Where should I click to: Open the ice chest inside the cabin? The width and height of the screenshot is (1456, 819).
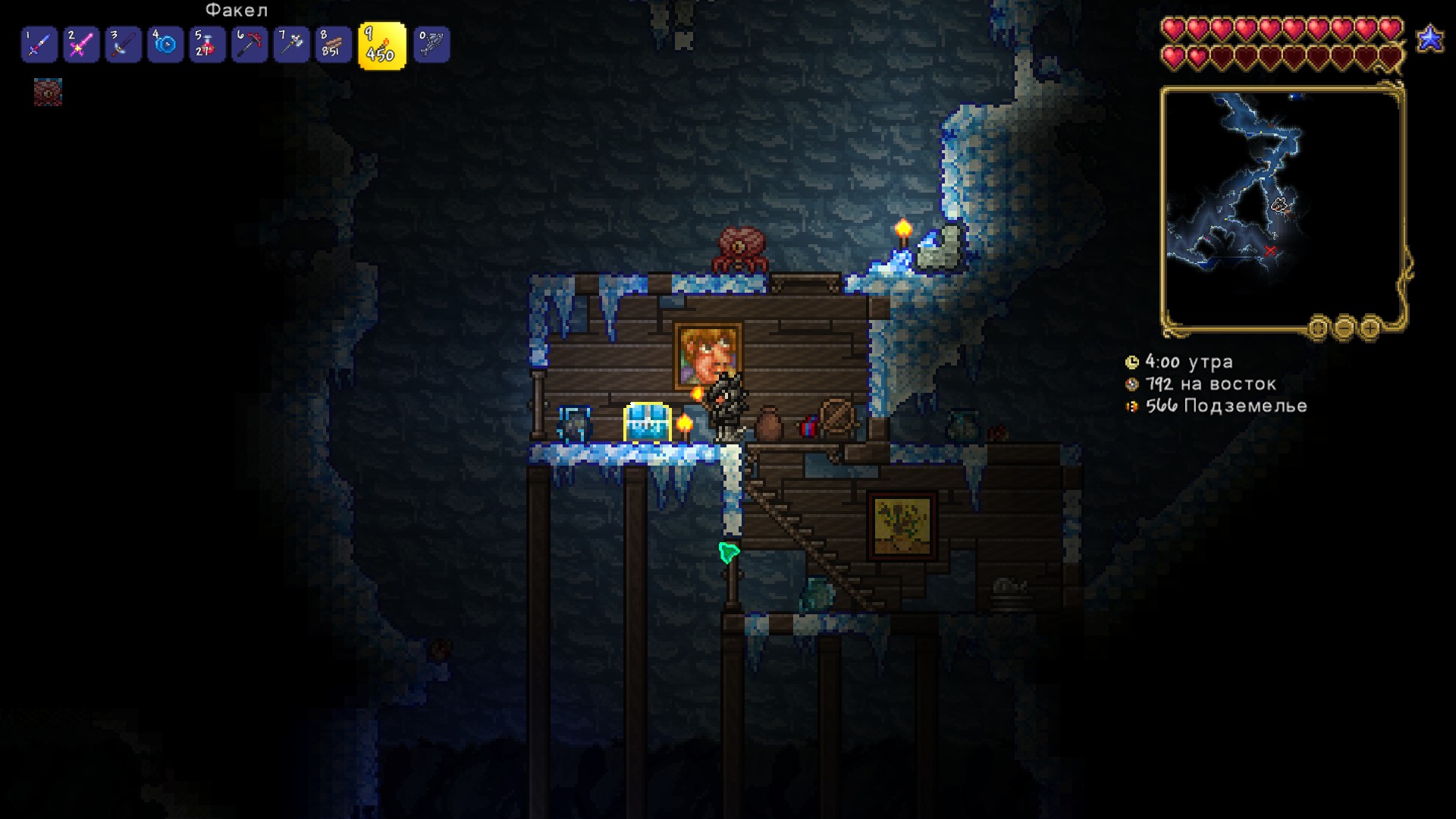click(647, 423)
